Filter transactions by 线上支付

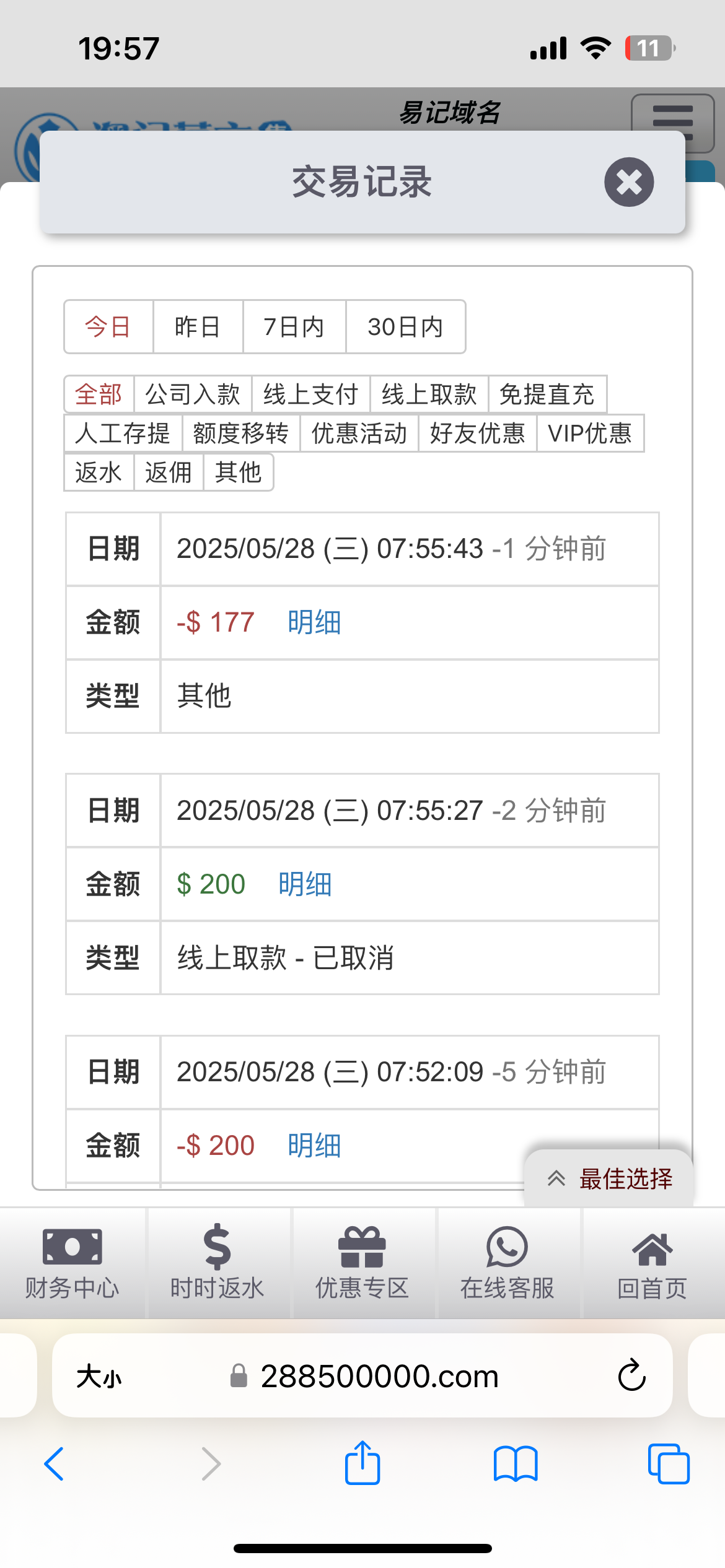pos(310,394)
